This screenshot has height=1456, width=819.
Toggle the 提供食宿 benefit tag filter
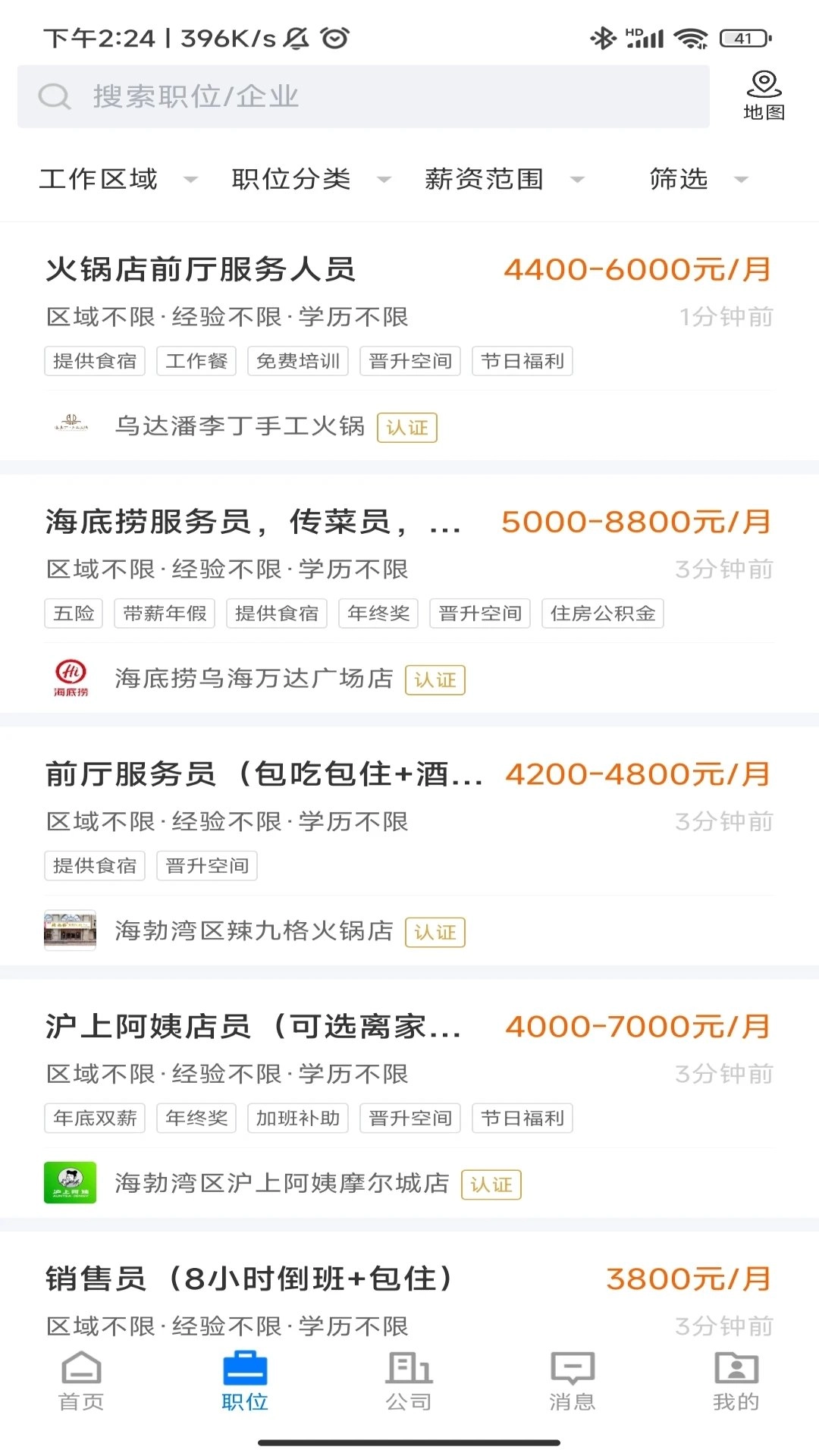pyautogui.click(x=94, y=361)
